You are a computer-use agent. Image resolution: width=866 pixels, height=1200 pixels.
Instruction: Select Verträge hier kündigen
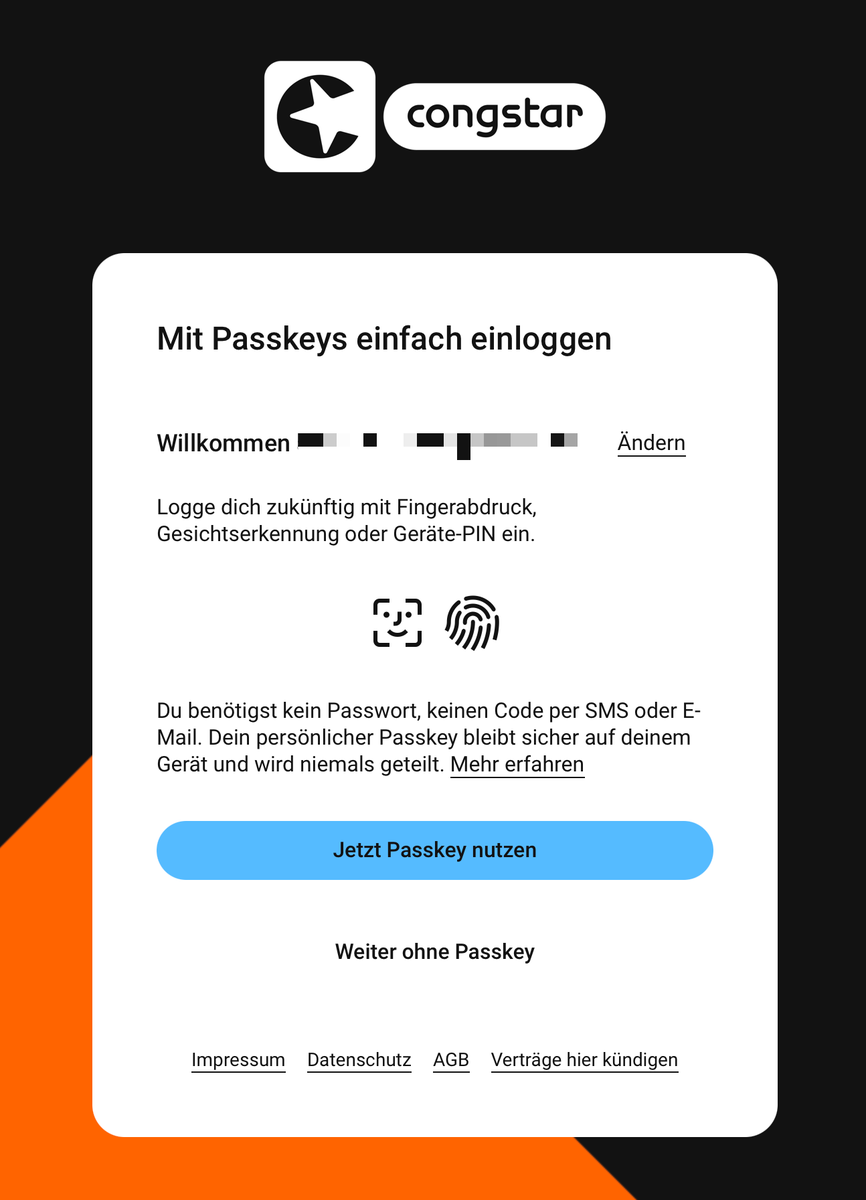584,1060
